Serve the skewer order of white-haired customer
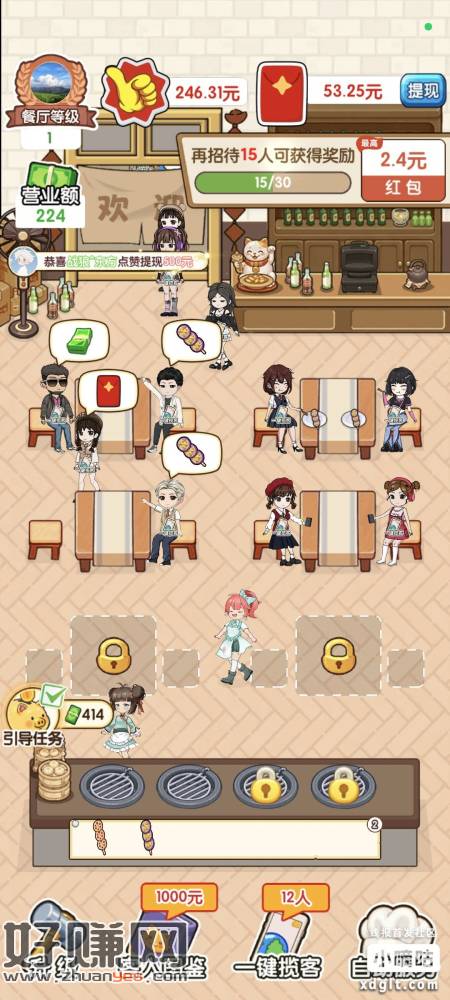 [x=191, y=452]
